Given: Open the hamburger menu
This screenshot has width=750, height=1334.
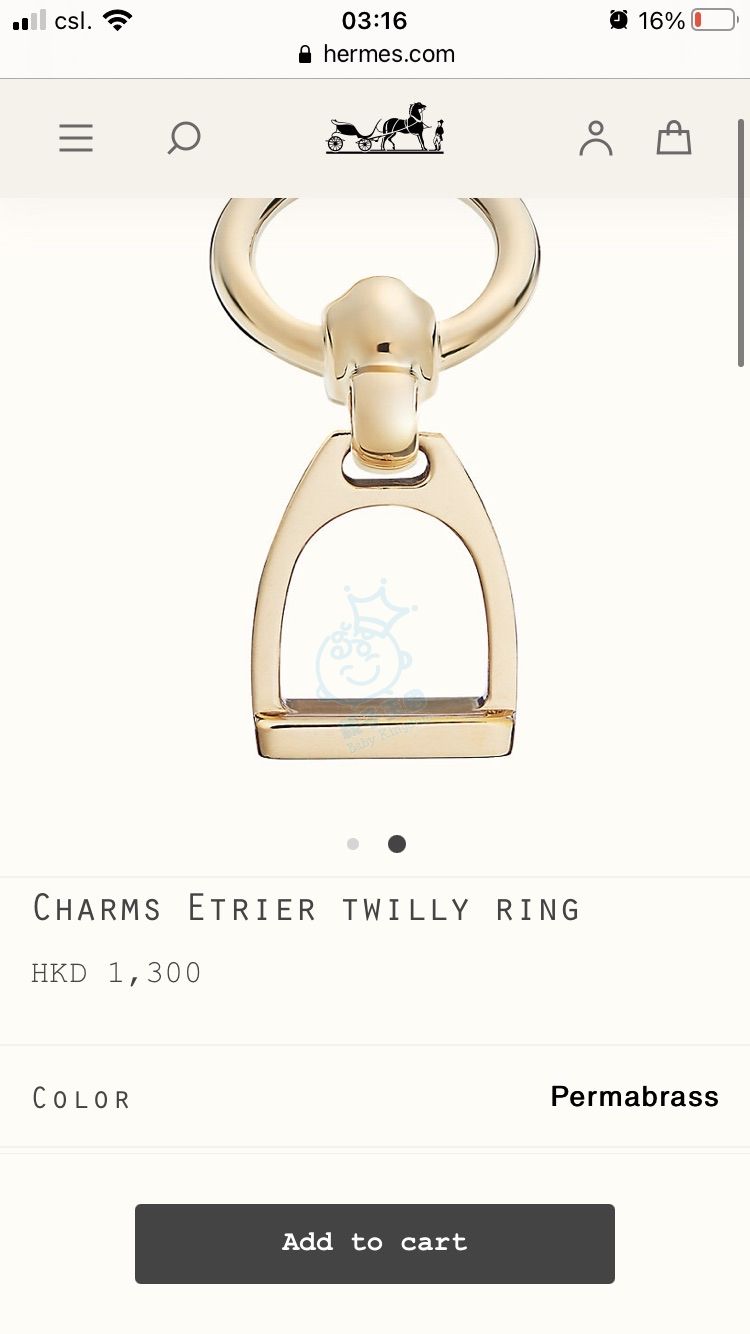Looking at the screenshot, I should click(76, 138).
